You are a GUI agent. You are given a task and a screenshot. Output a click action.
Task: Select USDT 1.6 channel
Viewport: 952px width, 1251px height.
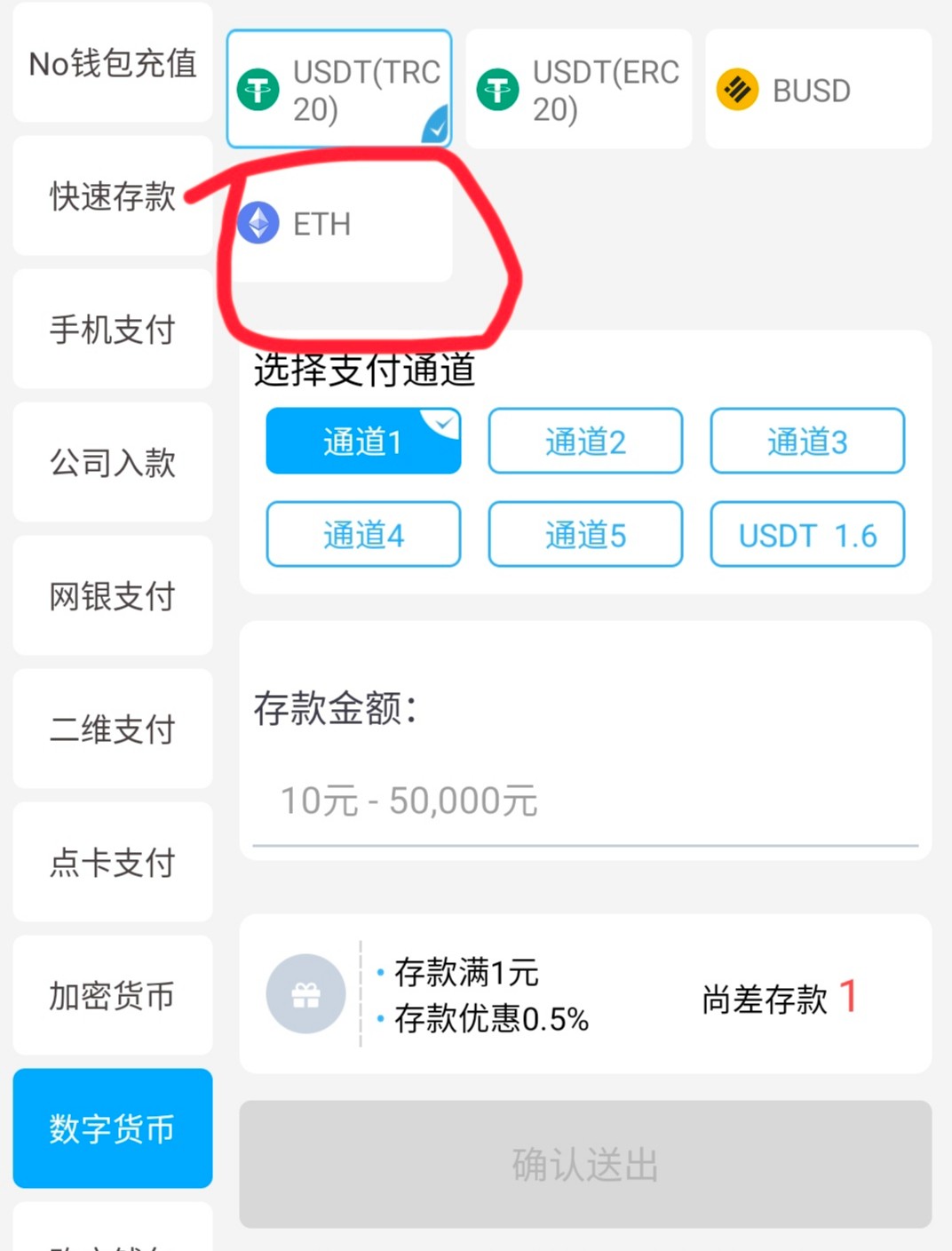[x=807, y=535]
